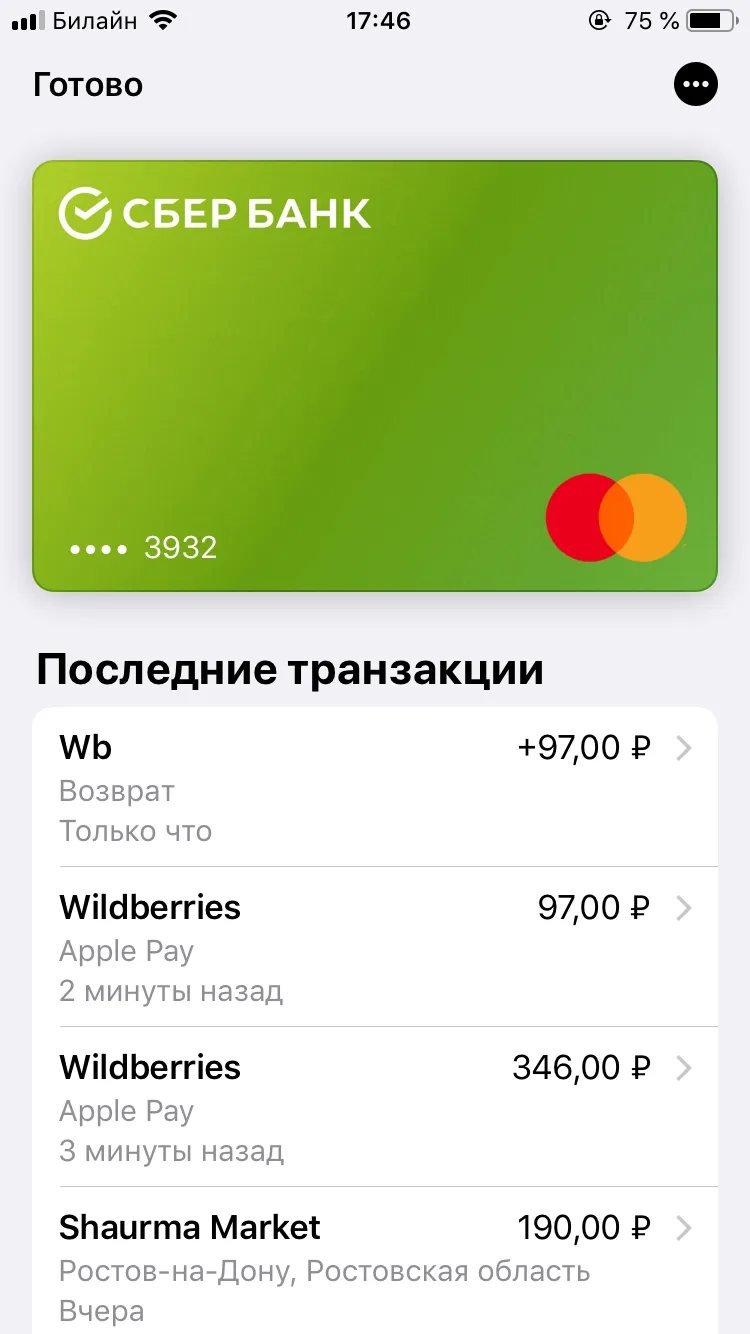This screenshot has height=1334, width=750.
Task: View the Wildberries 97,00 ₽ transaction details
Action: (x=375, y=947)
